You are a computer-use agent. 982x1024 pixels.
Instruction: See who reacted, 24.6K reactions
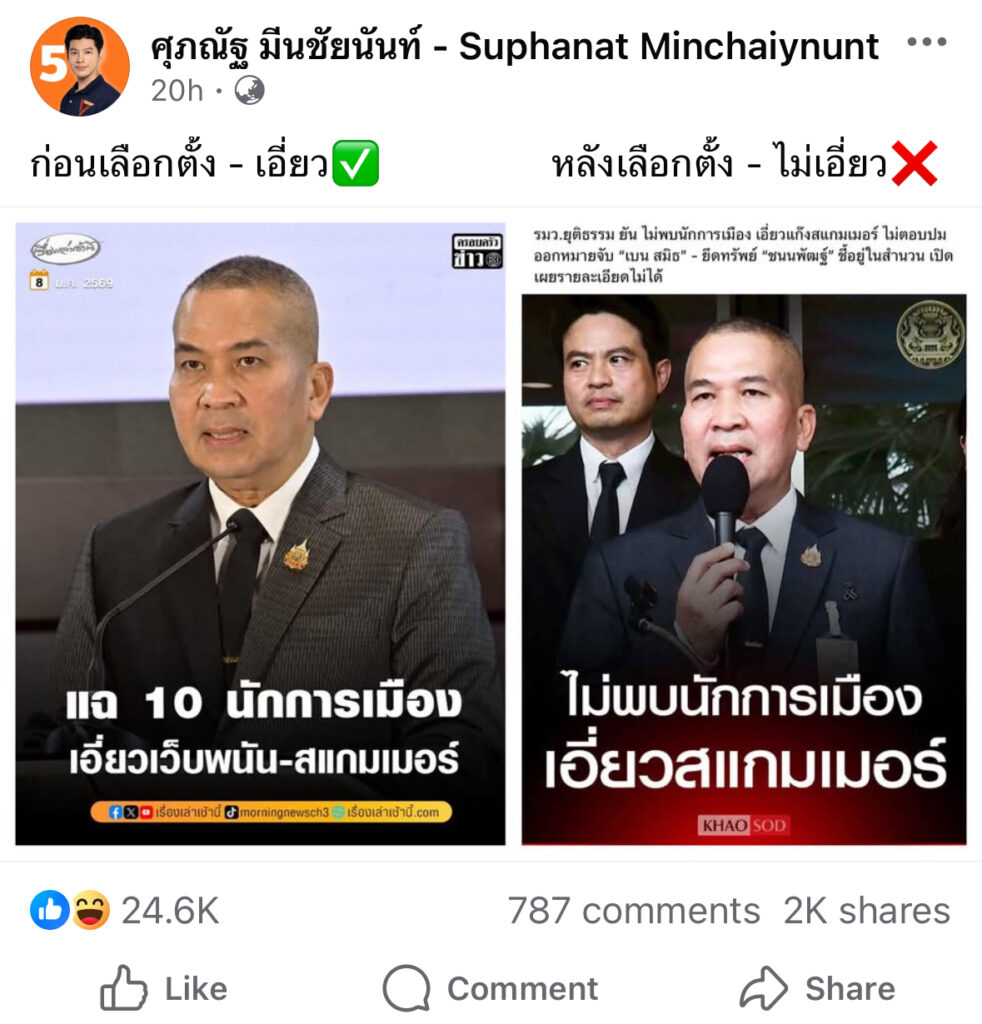coord(126,911)
